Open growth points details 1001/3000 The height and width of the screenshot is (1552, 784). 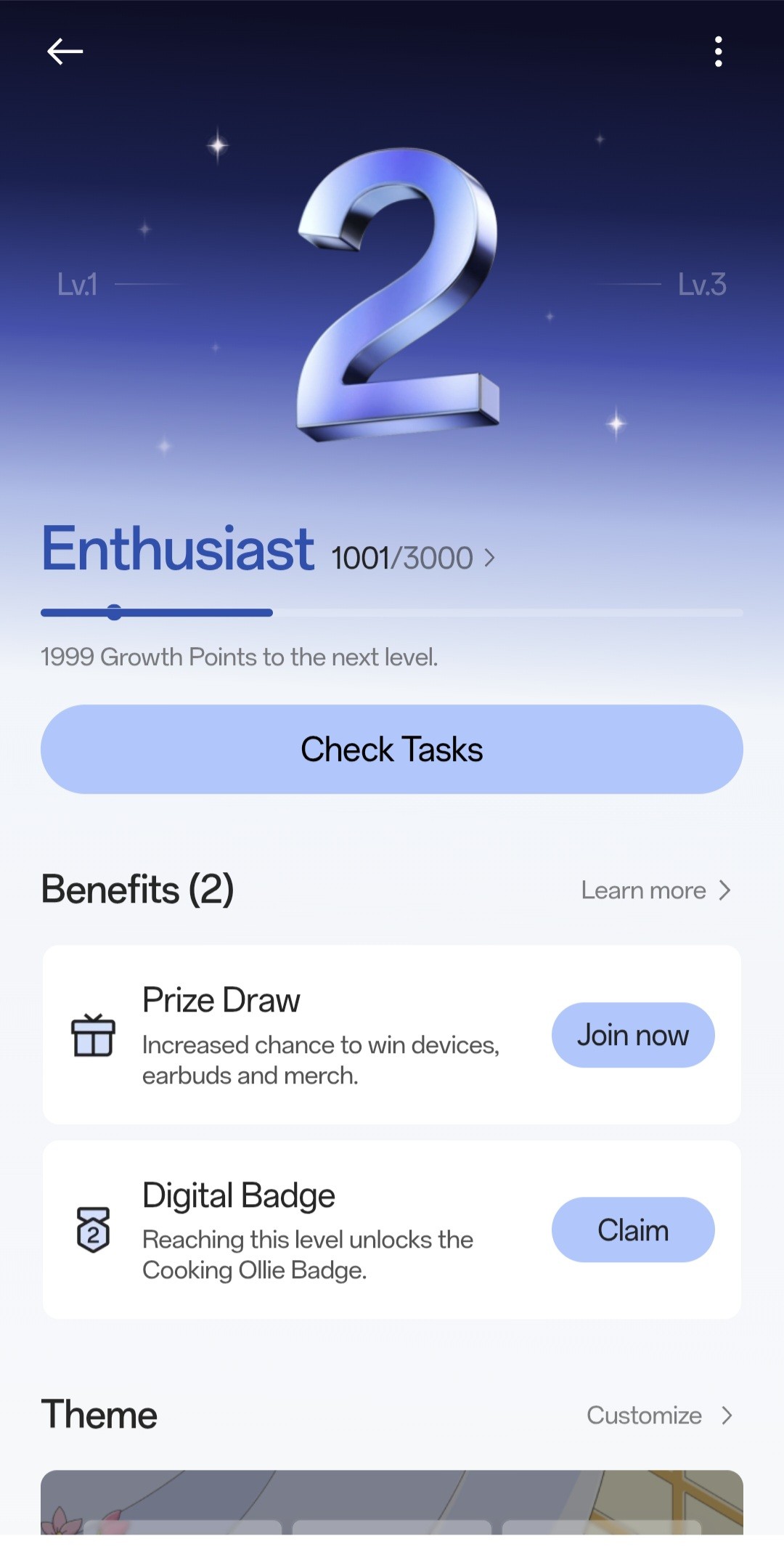coord(413,558)
